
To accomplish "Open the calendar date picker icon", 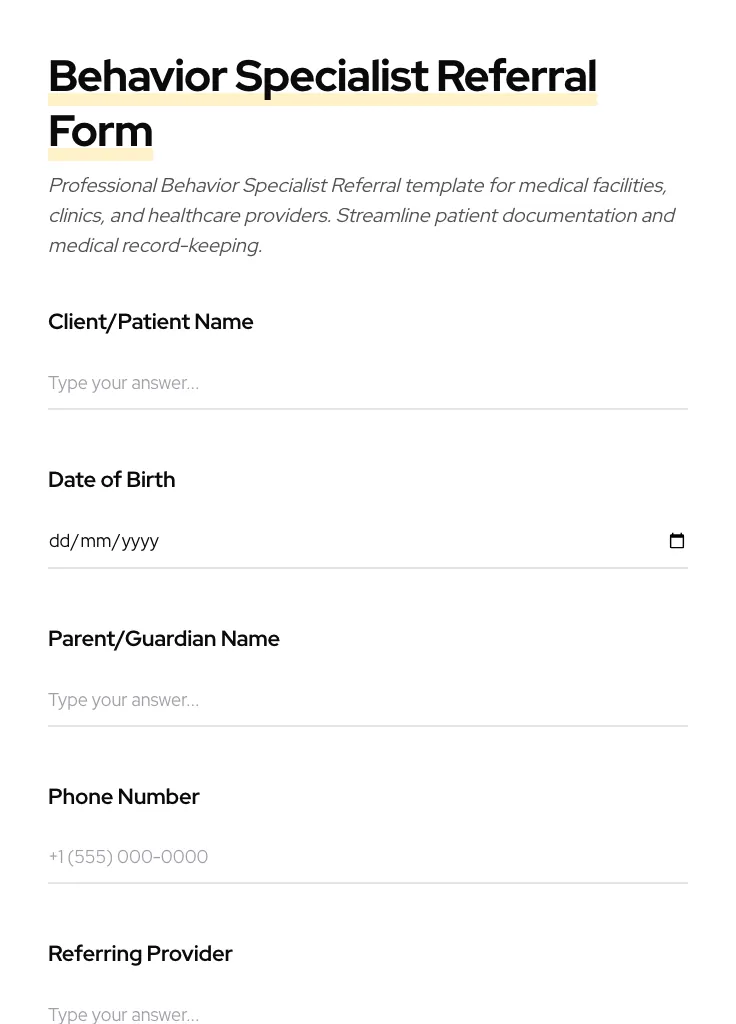I will tap(677, 541).
